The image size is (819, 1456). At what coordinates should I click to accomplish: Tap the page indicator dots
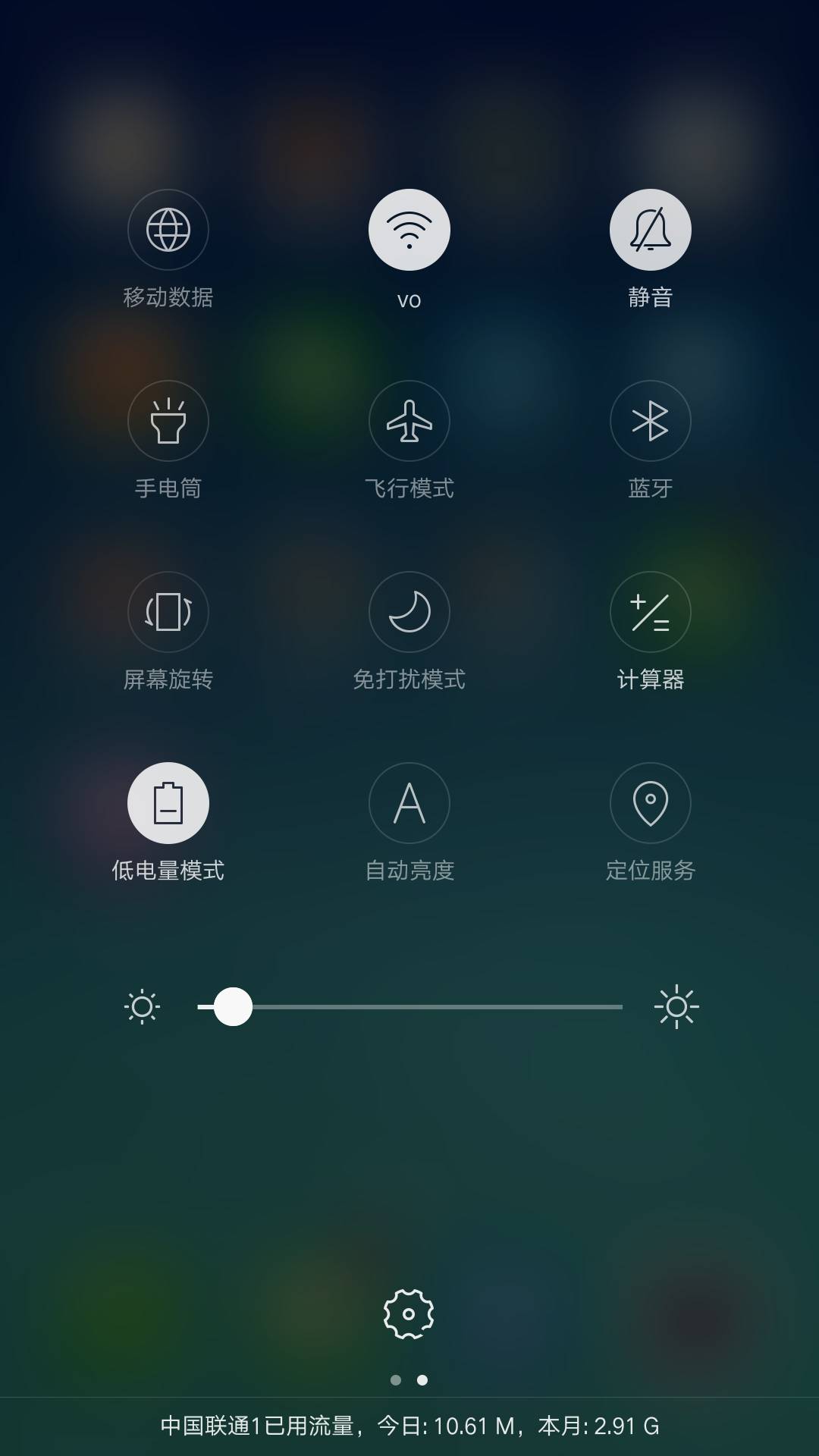[409, 1380]
